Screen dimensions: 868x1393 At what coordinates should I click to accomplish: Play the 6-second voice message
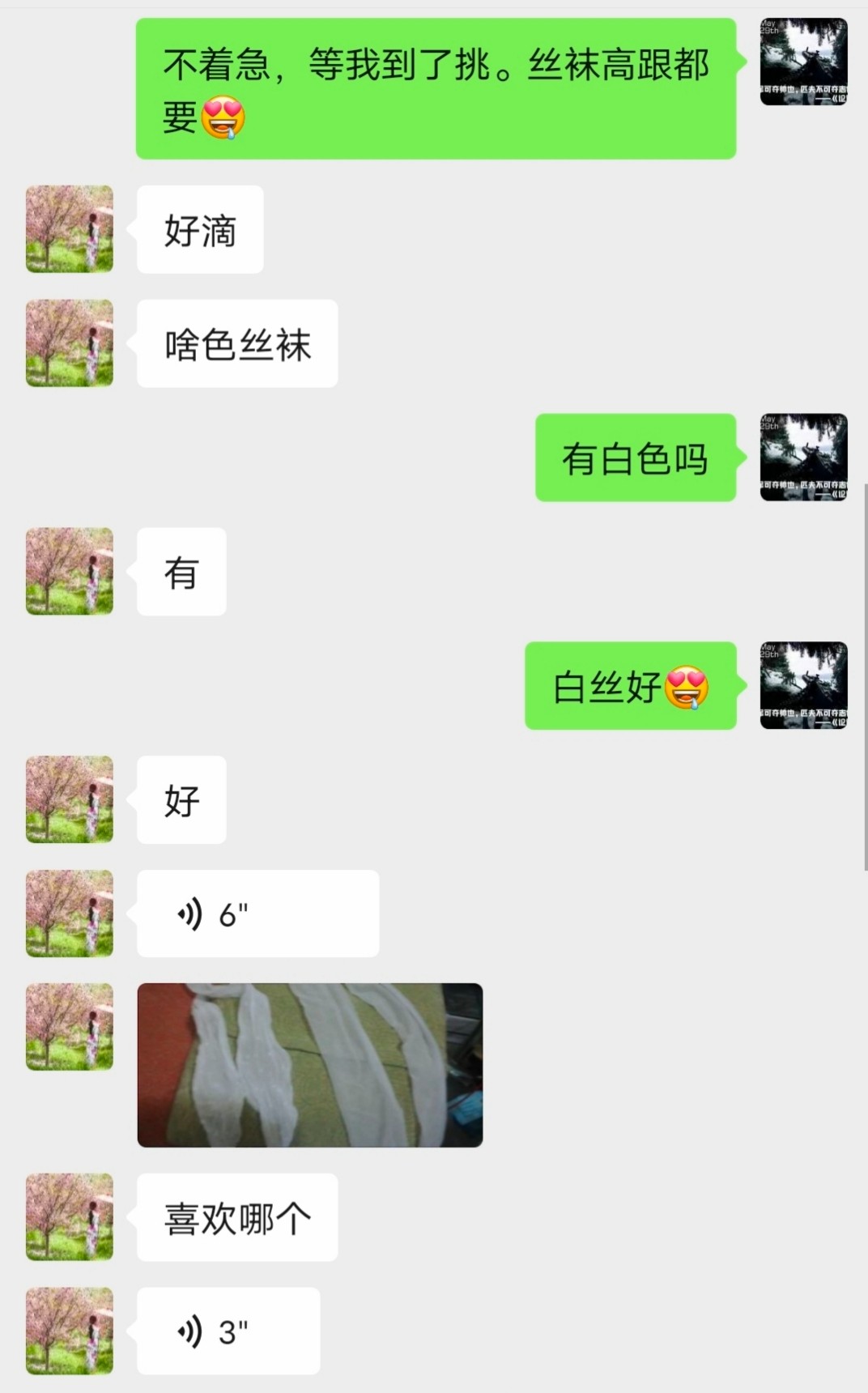257,914
